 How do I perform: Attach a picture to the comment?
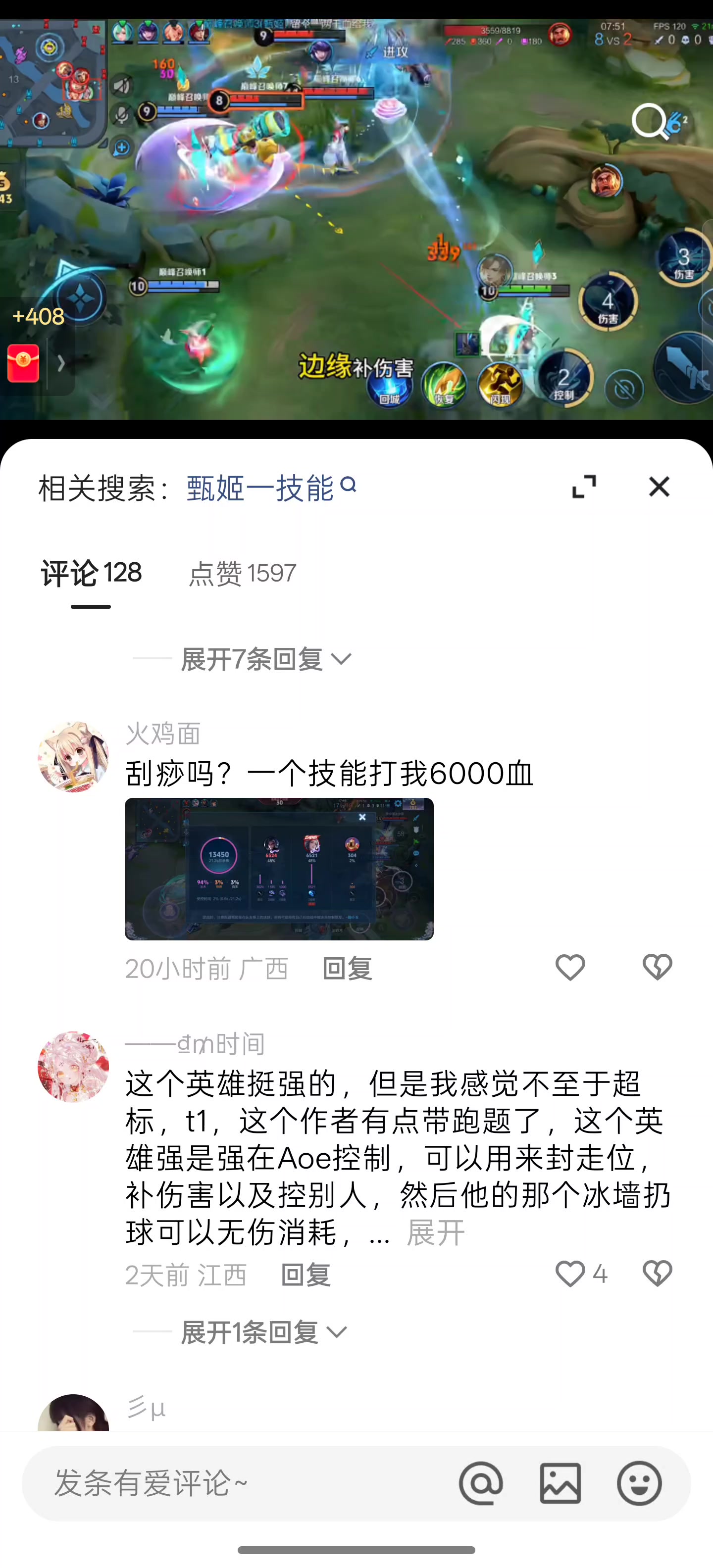pos(560,1483)
